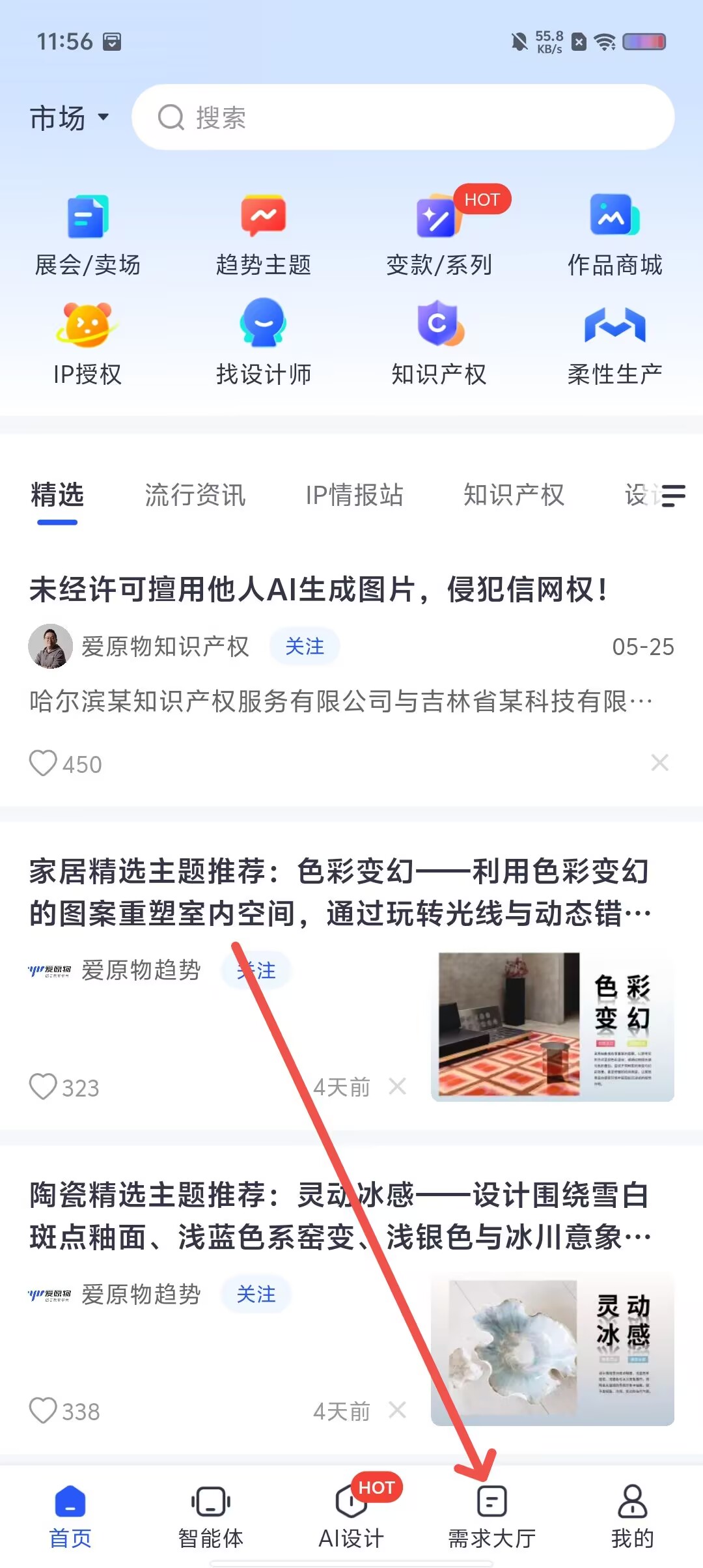Image resolution: width=703 pixels, height=1568 pixels.
Task: Open 找设计师 shortcut
Action: [x=264, y=343]
